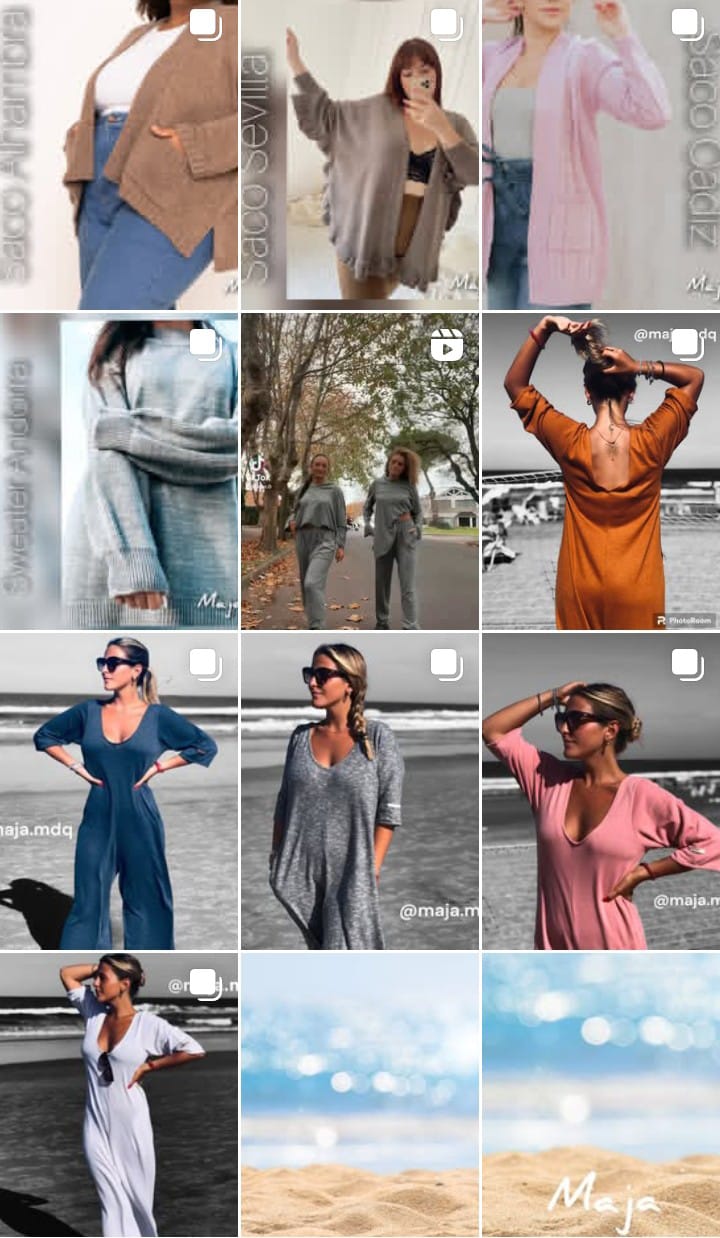This screenshot has height=1238, width=720.
Task: Open the sand photo with Maja logo
Action: [601, 1095]
